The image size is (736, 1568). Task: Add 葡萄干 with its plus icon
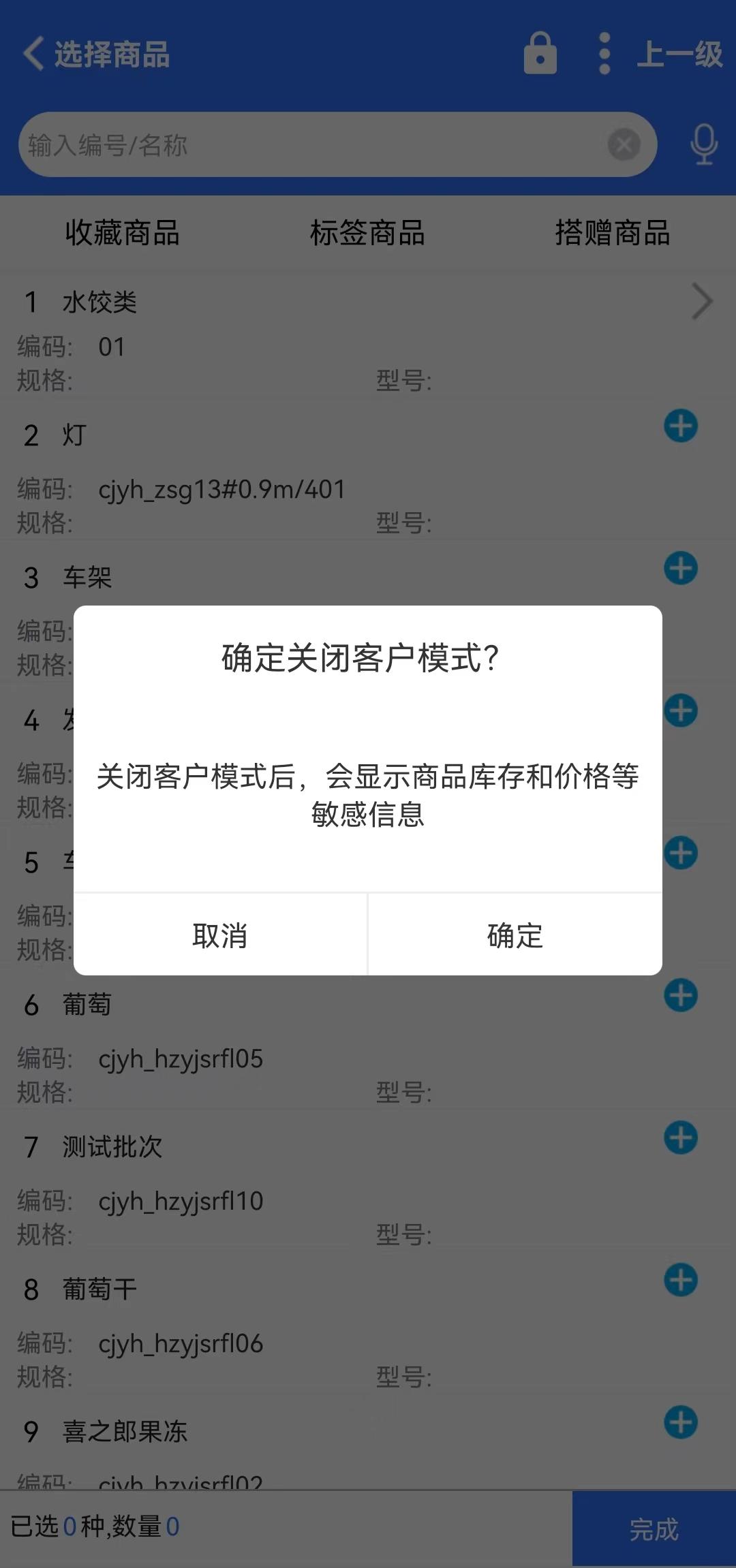tap(681, 1281)
